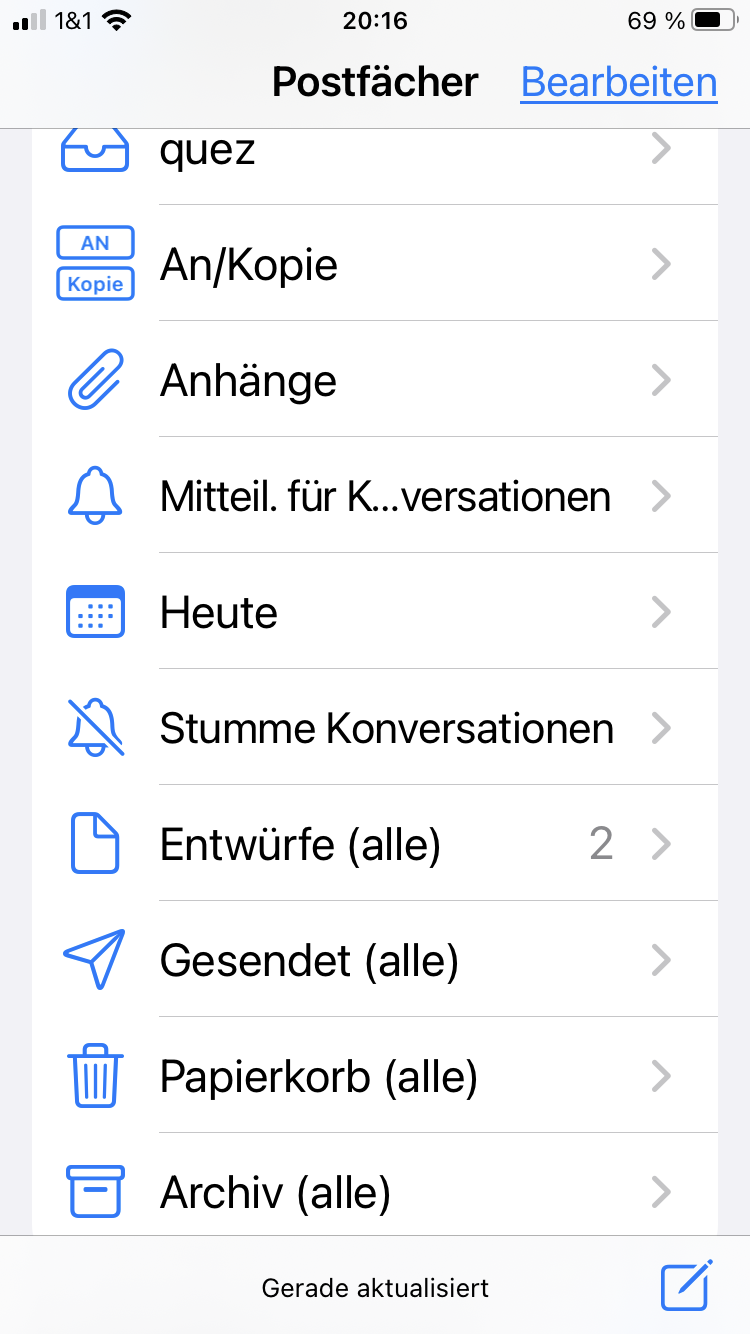
Task: Open the An/Kopie mailbox
Action: pos(375,264)
